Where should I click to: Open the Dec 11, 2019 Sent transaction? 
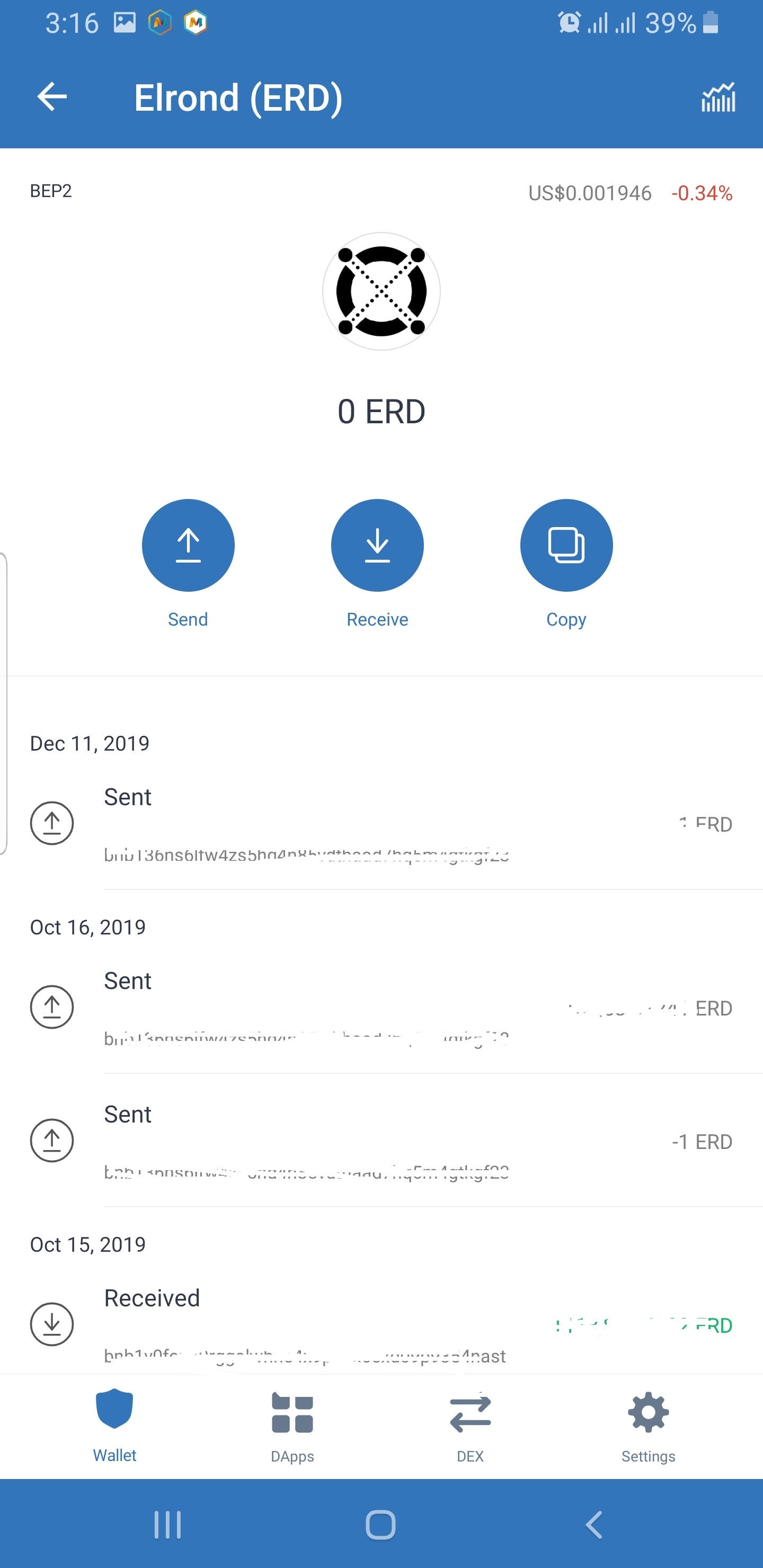click(381, 824)
